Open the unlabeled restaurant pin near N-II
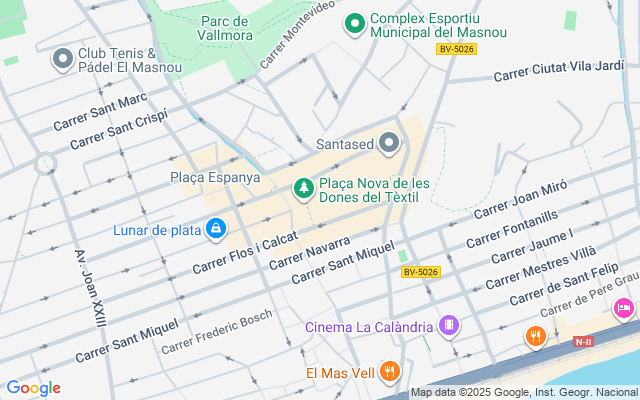The height and width of the screenshot is (400, 640). [536, 336]
